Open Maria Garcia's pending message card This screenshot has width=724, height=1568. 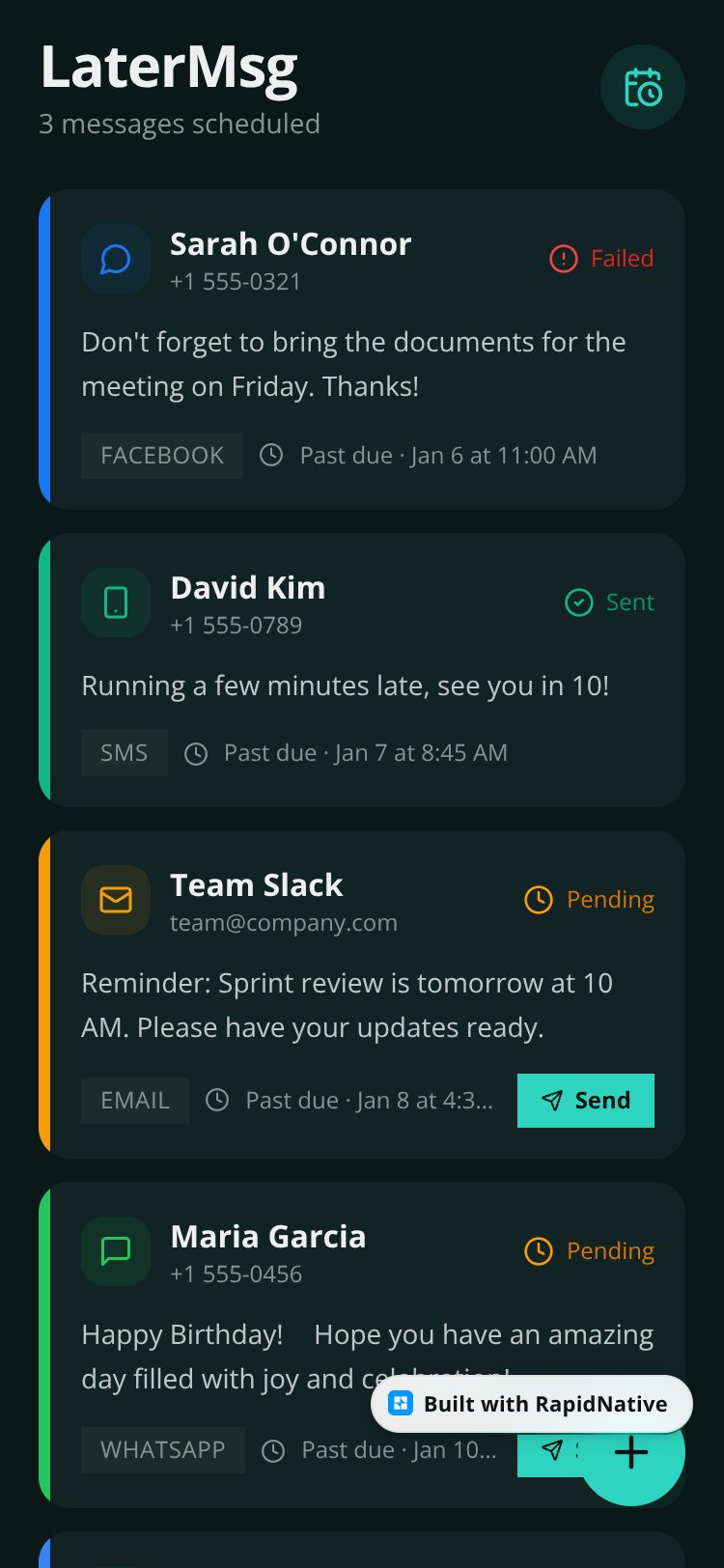pyautogui.click(x=362, y=1345)
